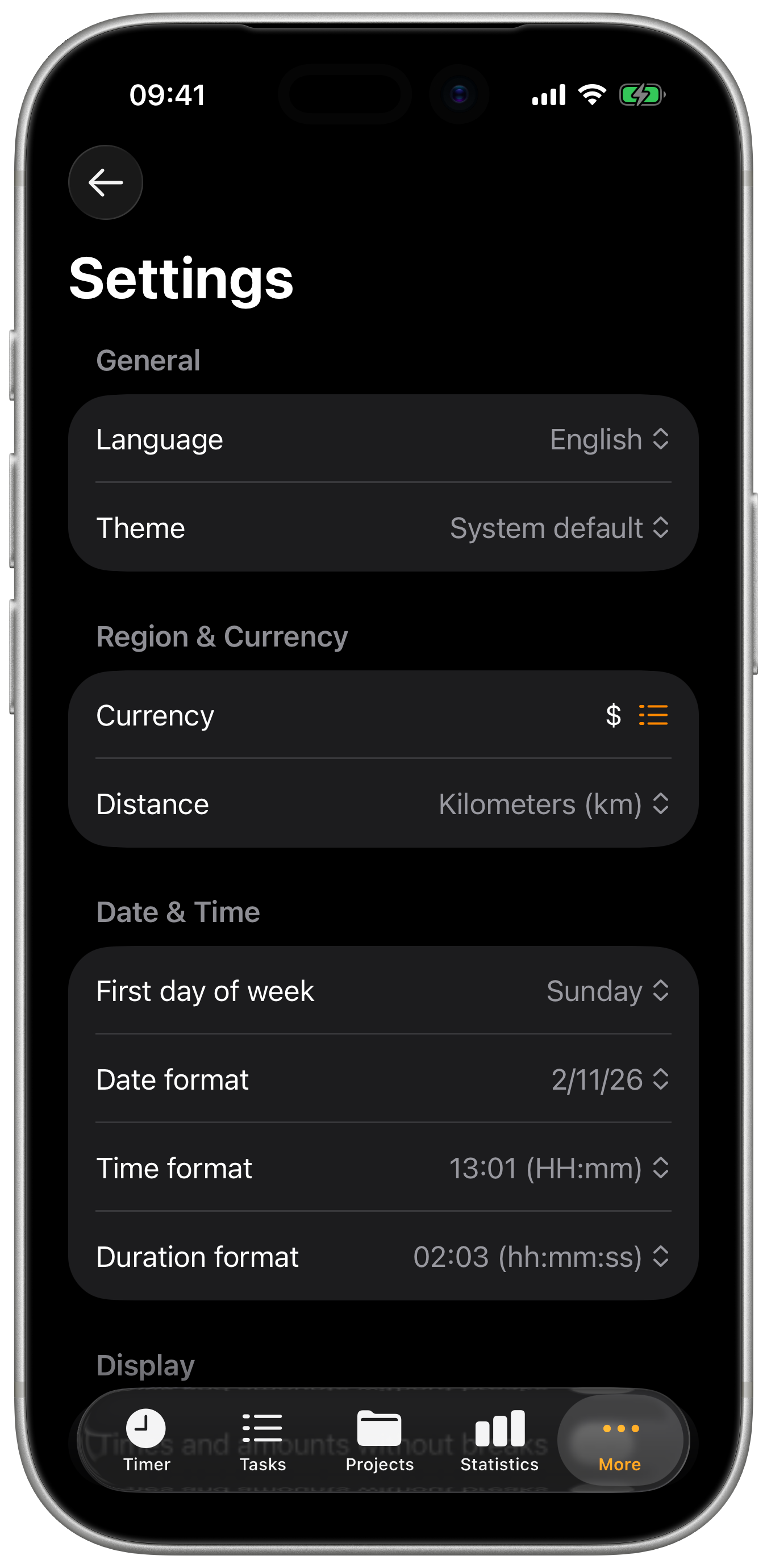Select a different First day of week
Viewport: 767px width, 1568px height.
(607, 991)
